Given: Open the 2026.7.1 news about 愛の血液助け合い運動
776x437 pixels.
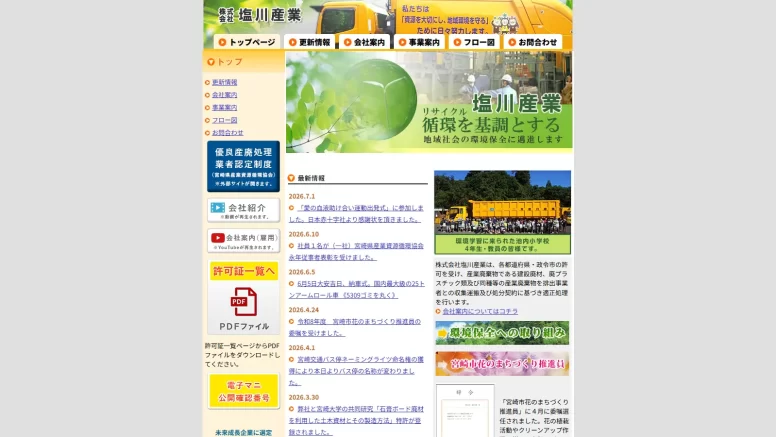Looking at the screenshot, I should (356, 213).
